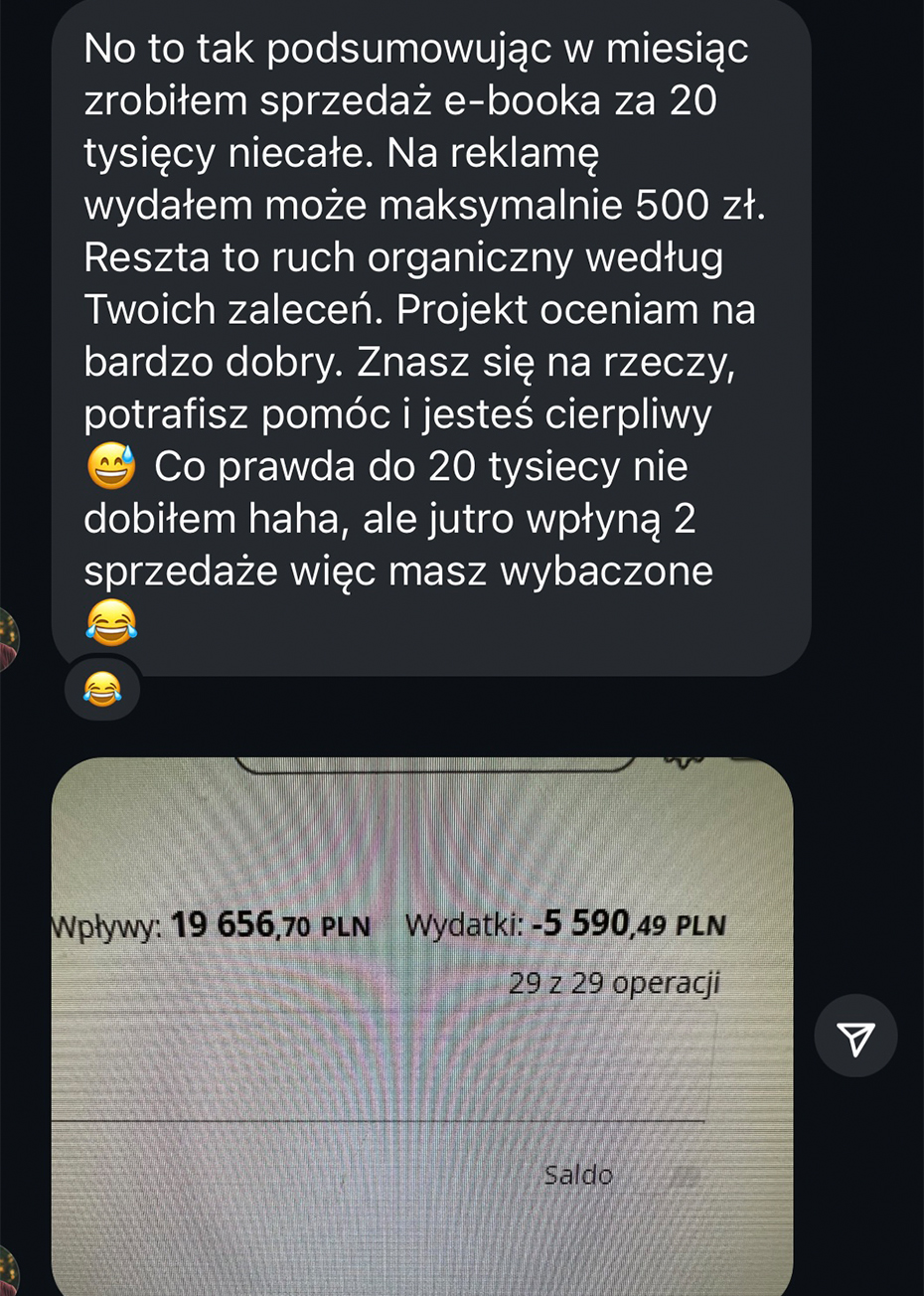The width and height of the screenshot is (924, 1296).
Task: Forward the shared bank statement photo
Action: (x=855, y=1037)
